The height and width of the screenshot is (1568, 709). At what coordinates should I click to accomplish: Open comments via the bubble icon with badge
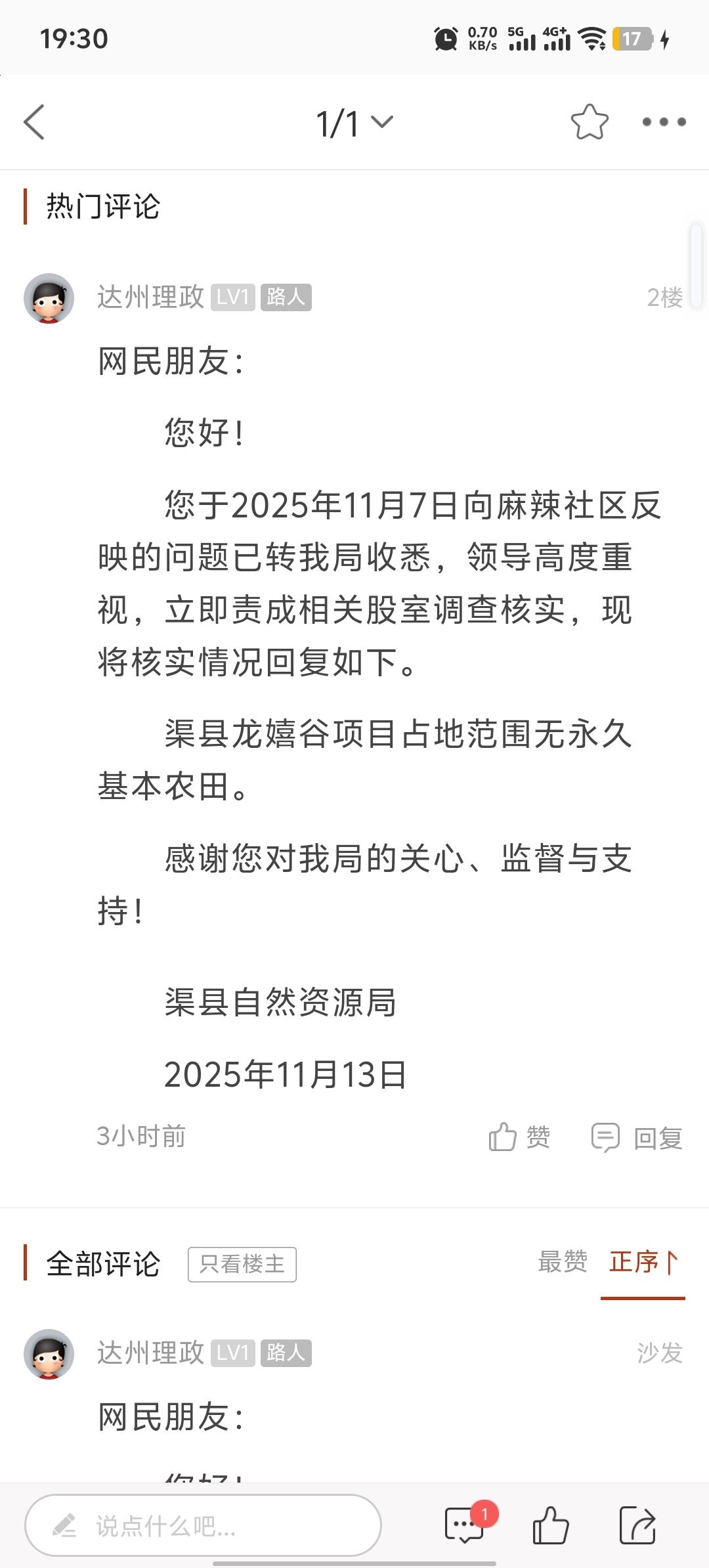coord(465,1524)
